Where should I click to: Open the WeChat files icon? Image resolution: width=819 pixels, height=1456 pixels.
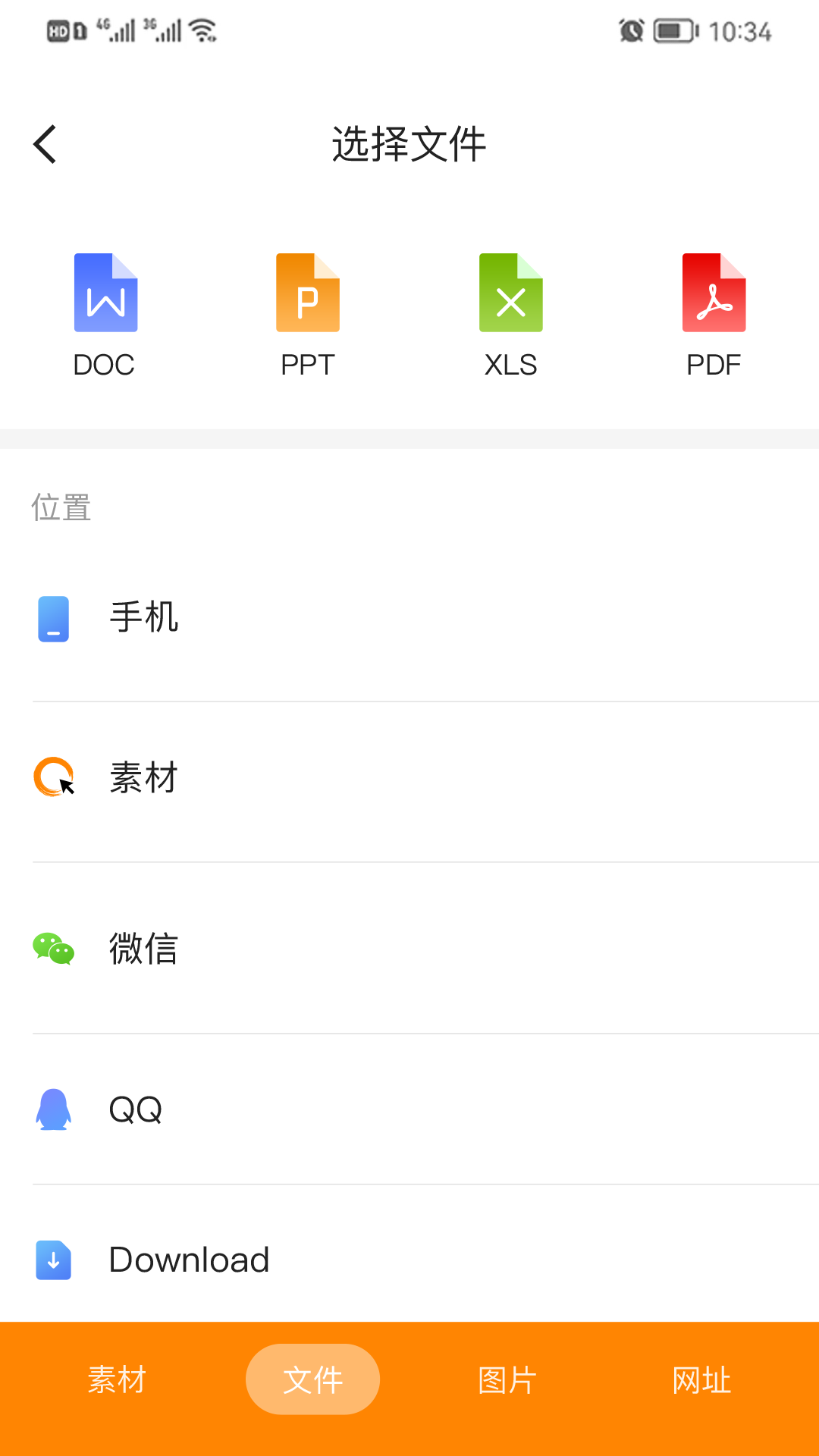[53, 948]
